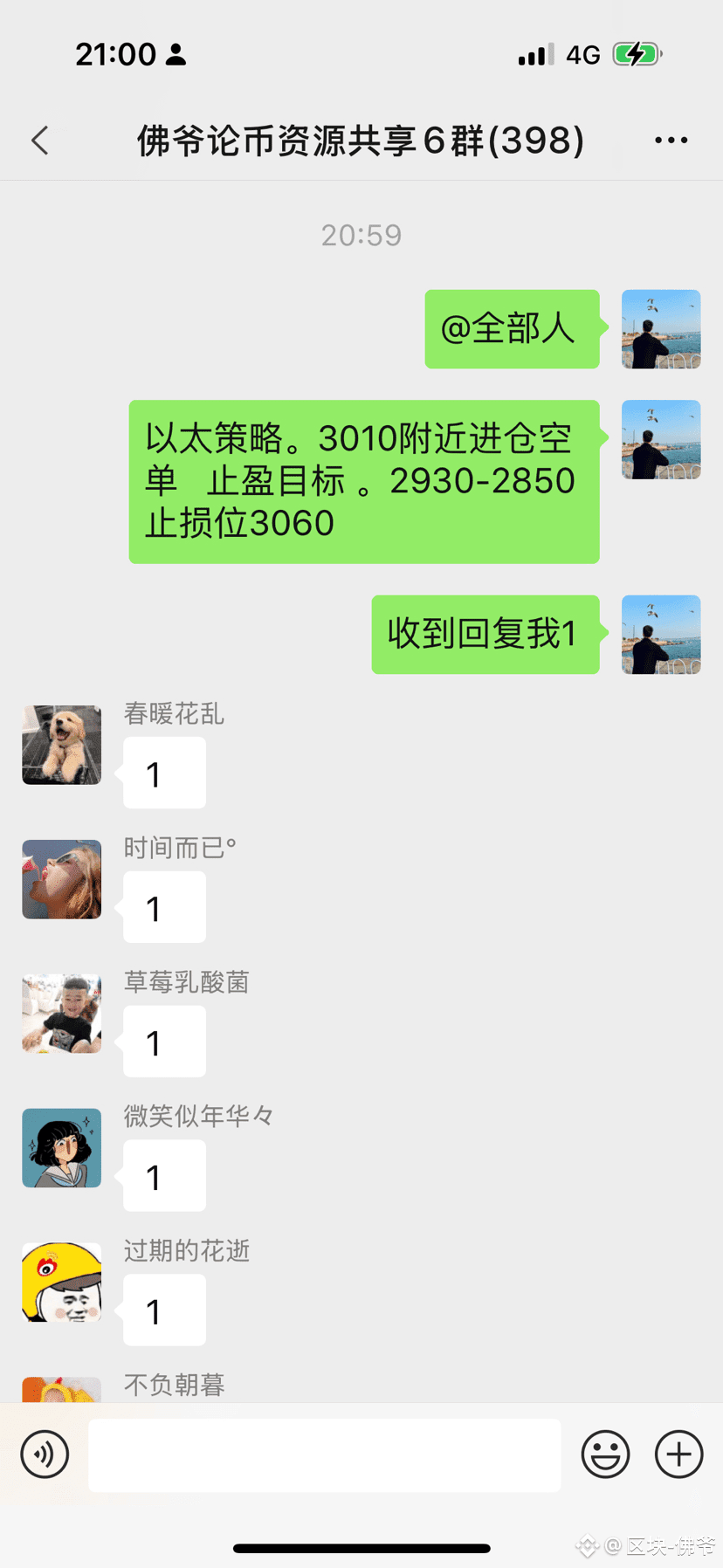Viewport: 723px width, 1568px height.
Task: Tap 草莓乳酸菌's avatar
Action: [x=61, y=1014]
